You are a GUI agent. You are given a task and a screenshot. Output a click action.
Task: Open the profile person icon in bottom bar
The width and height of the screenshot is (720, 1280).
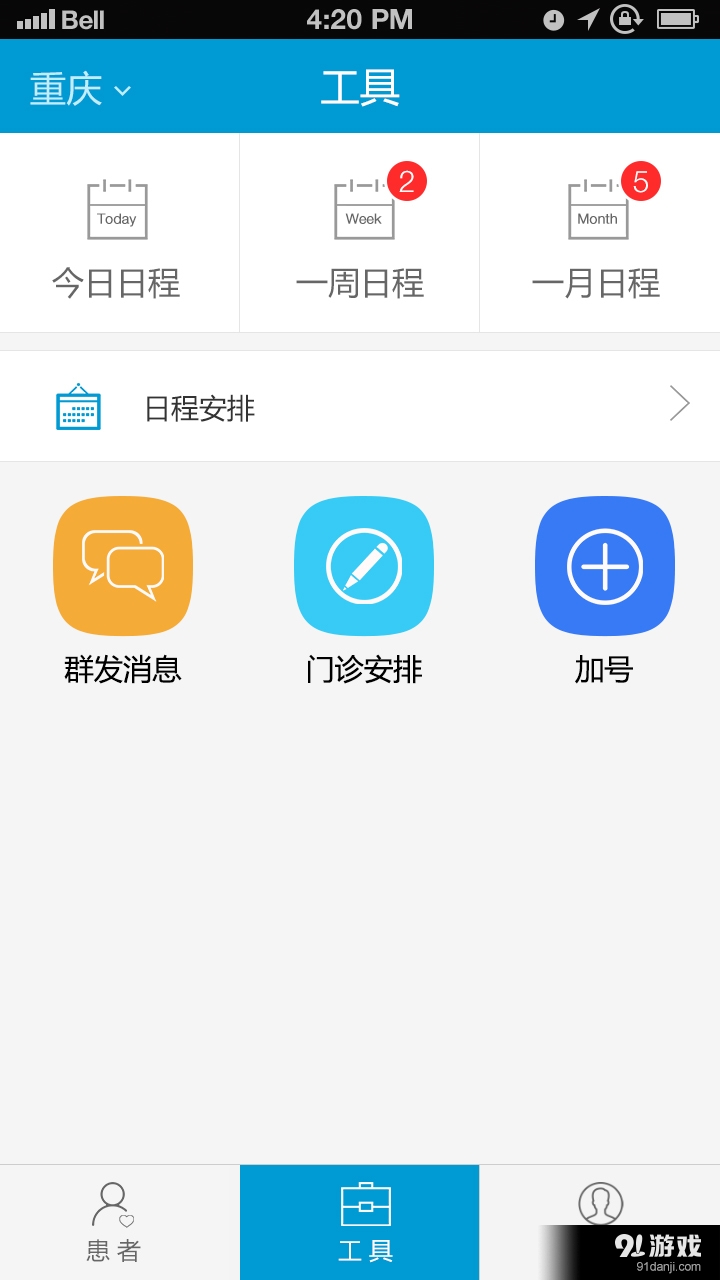tap(600, 1205)
